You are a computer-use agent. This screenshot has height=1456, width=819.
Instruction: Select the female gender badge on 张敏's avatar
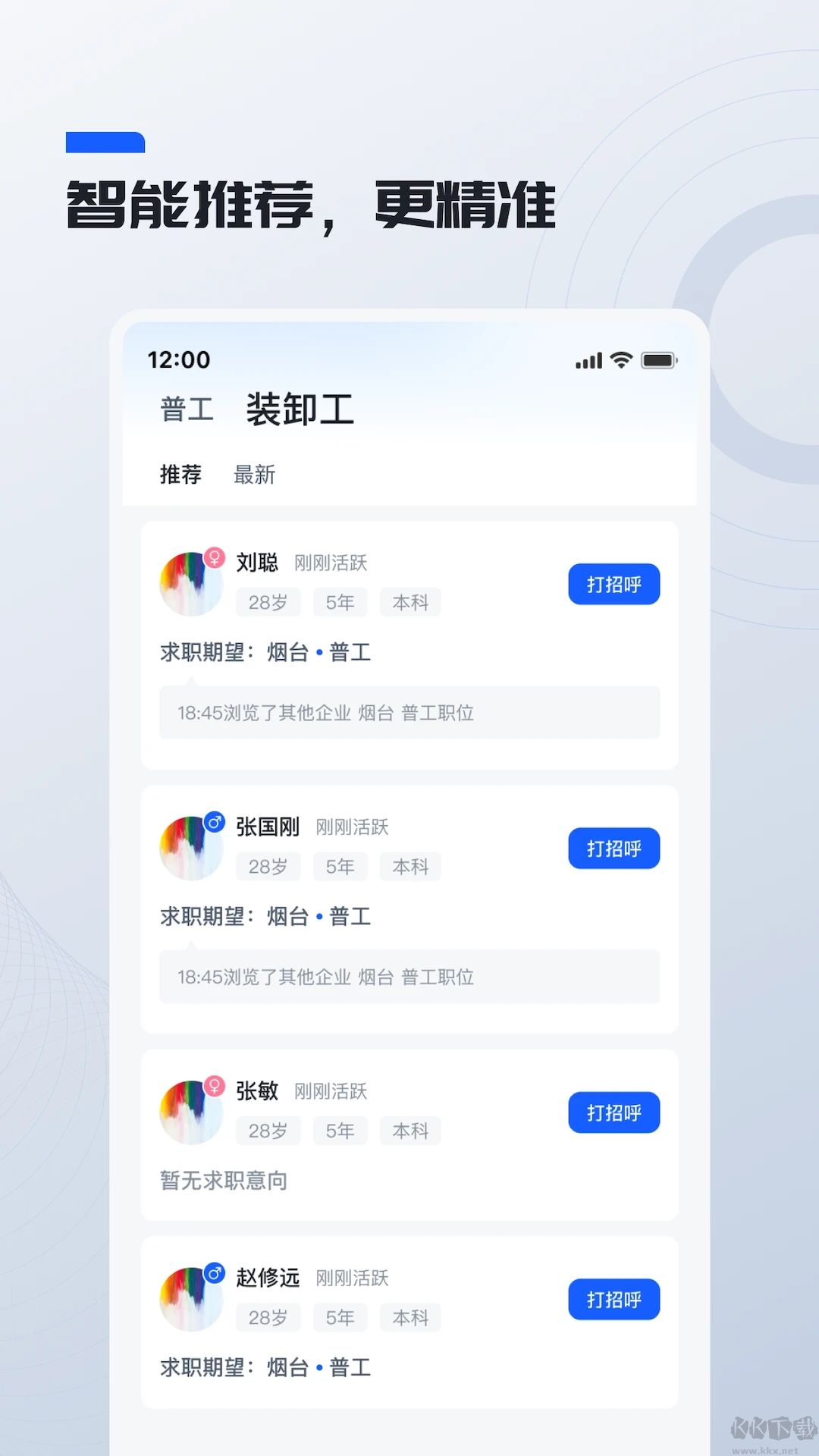[215, 1086]
